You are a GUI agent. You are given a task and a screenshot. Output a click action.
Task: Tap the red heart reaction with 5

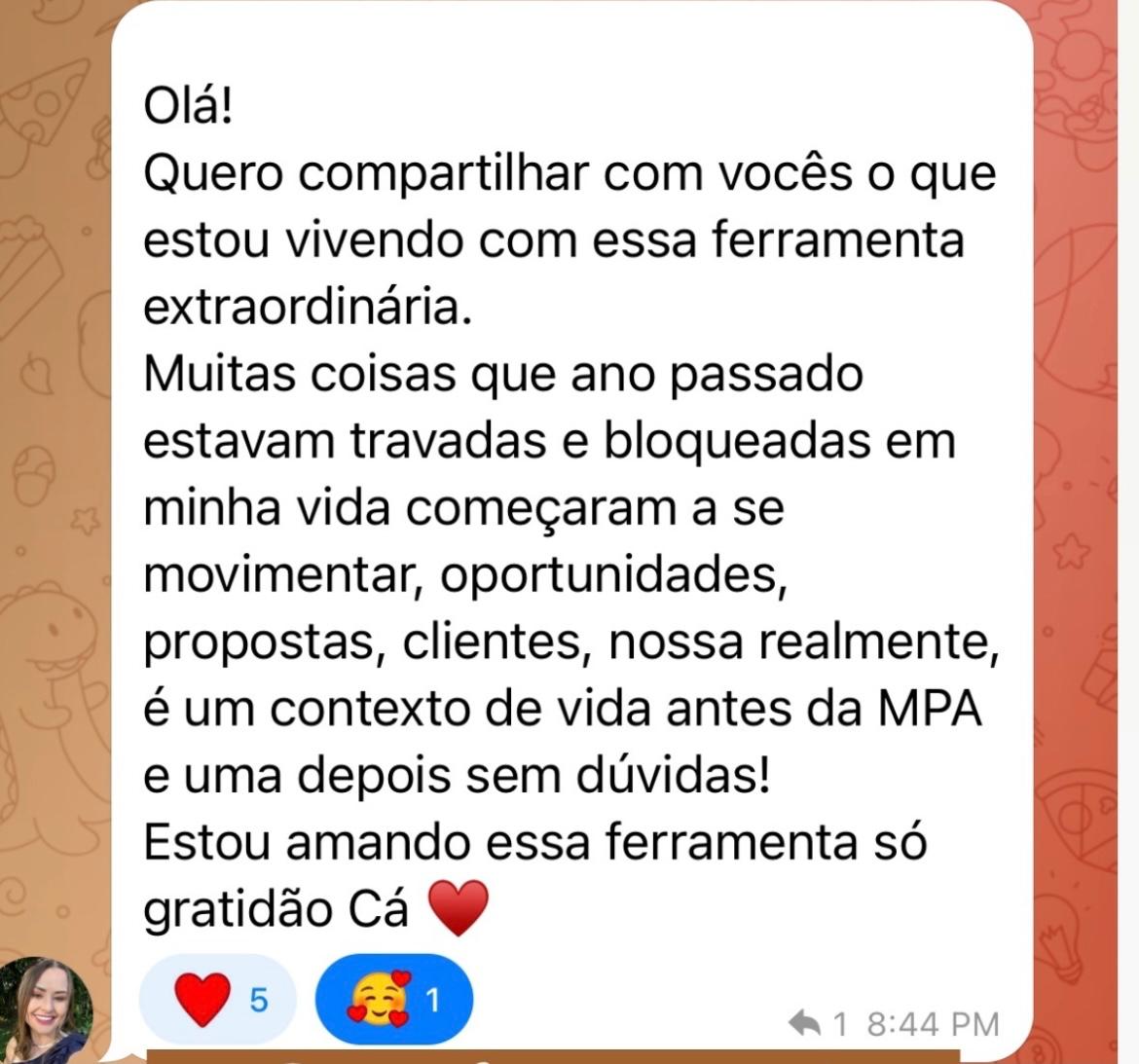pos(216,1000)
